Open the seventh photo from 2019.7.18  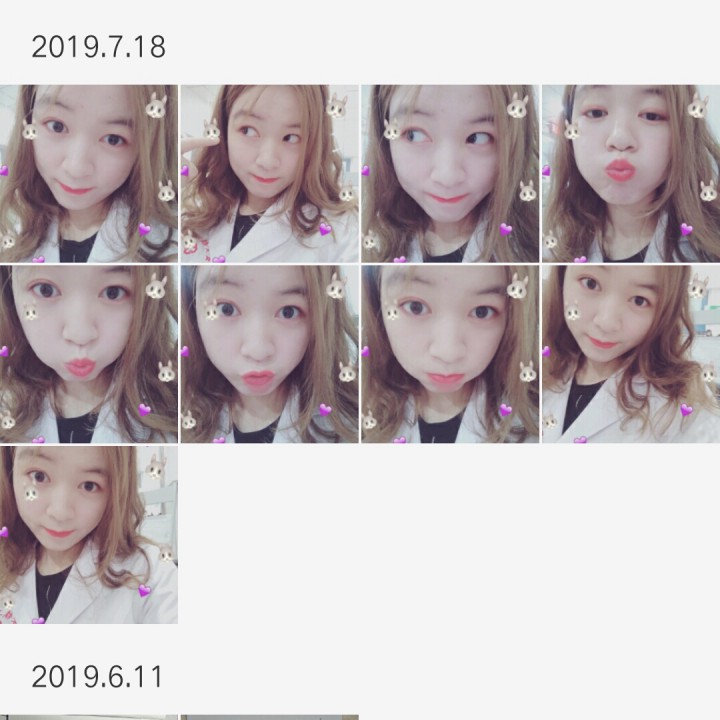[450, 354]
